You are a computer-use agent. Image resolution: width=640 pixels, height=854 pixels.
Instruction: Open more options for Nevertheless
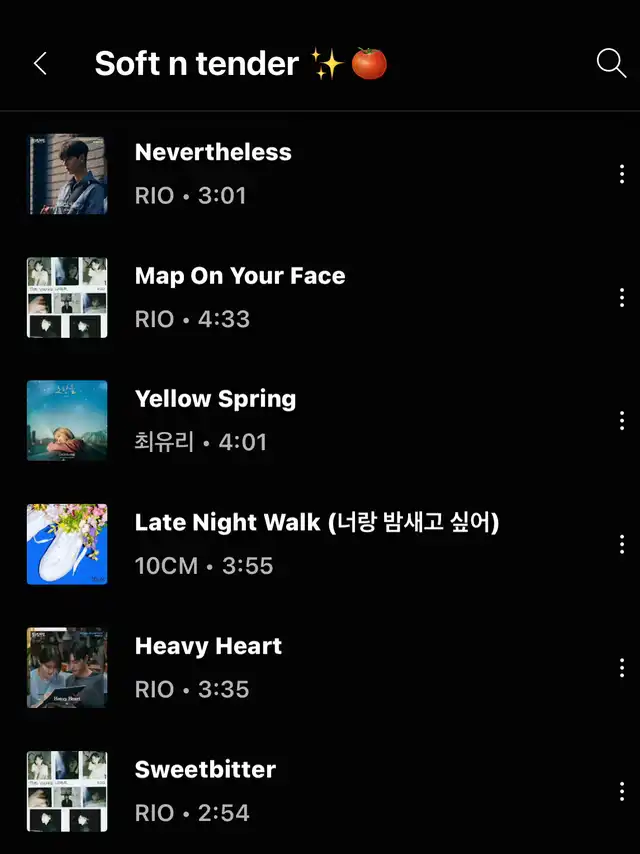[622, 174]
